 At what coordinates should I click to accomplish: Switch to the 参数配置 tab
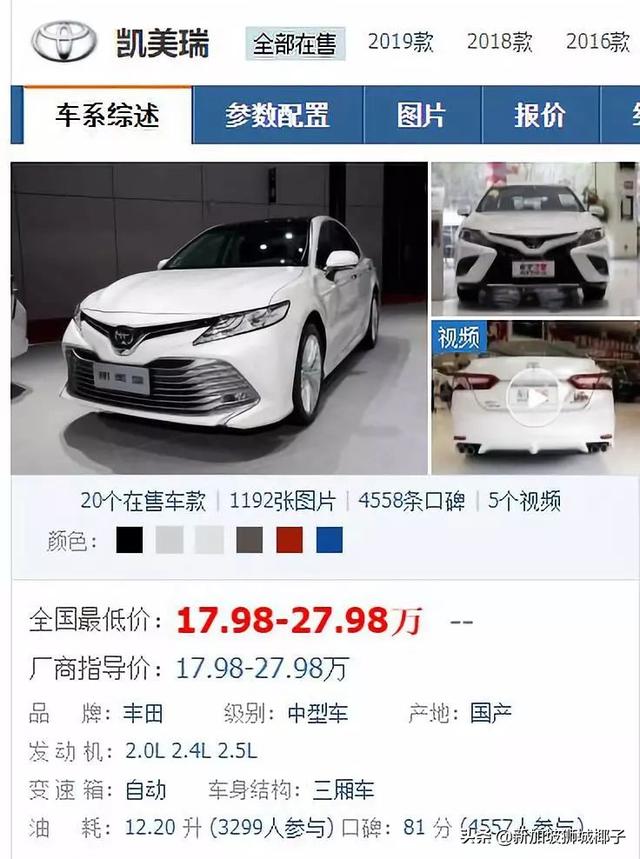click(277, 116)
